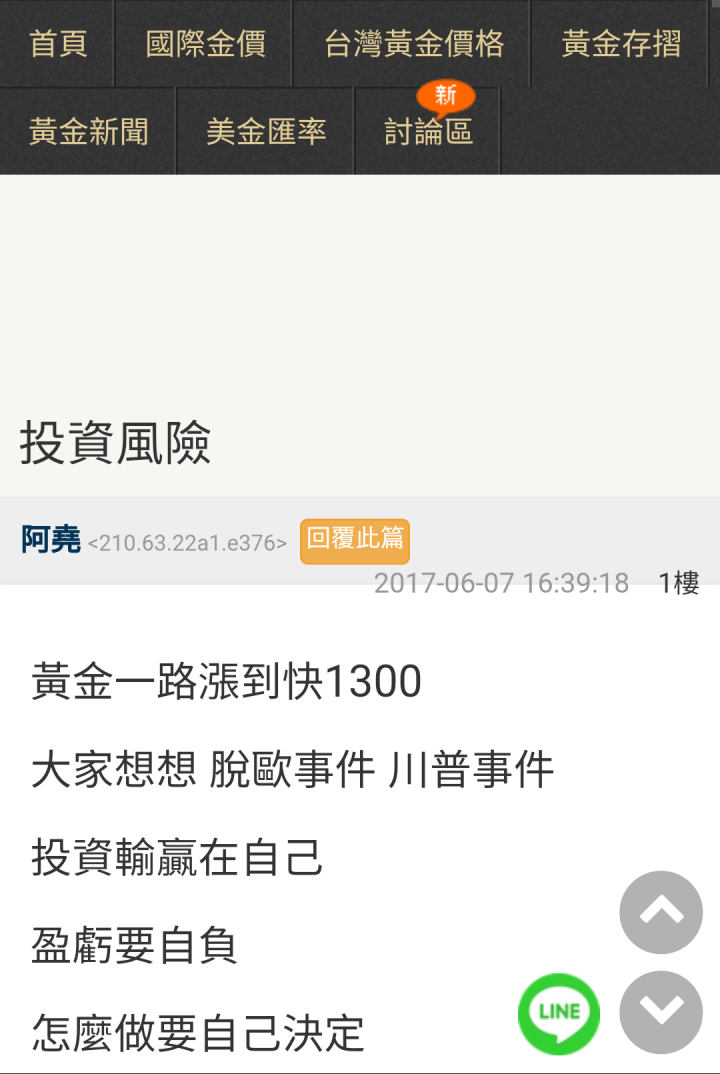View 黃金新聞 news section
The width and height of the screenshot is (720, 1074).
tap(89, 131)
